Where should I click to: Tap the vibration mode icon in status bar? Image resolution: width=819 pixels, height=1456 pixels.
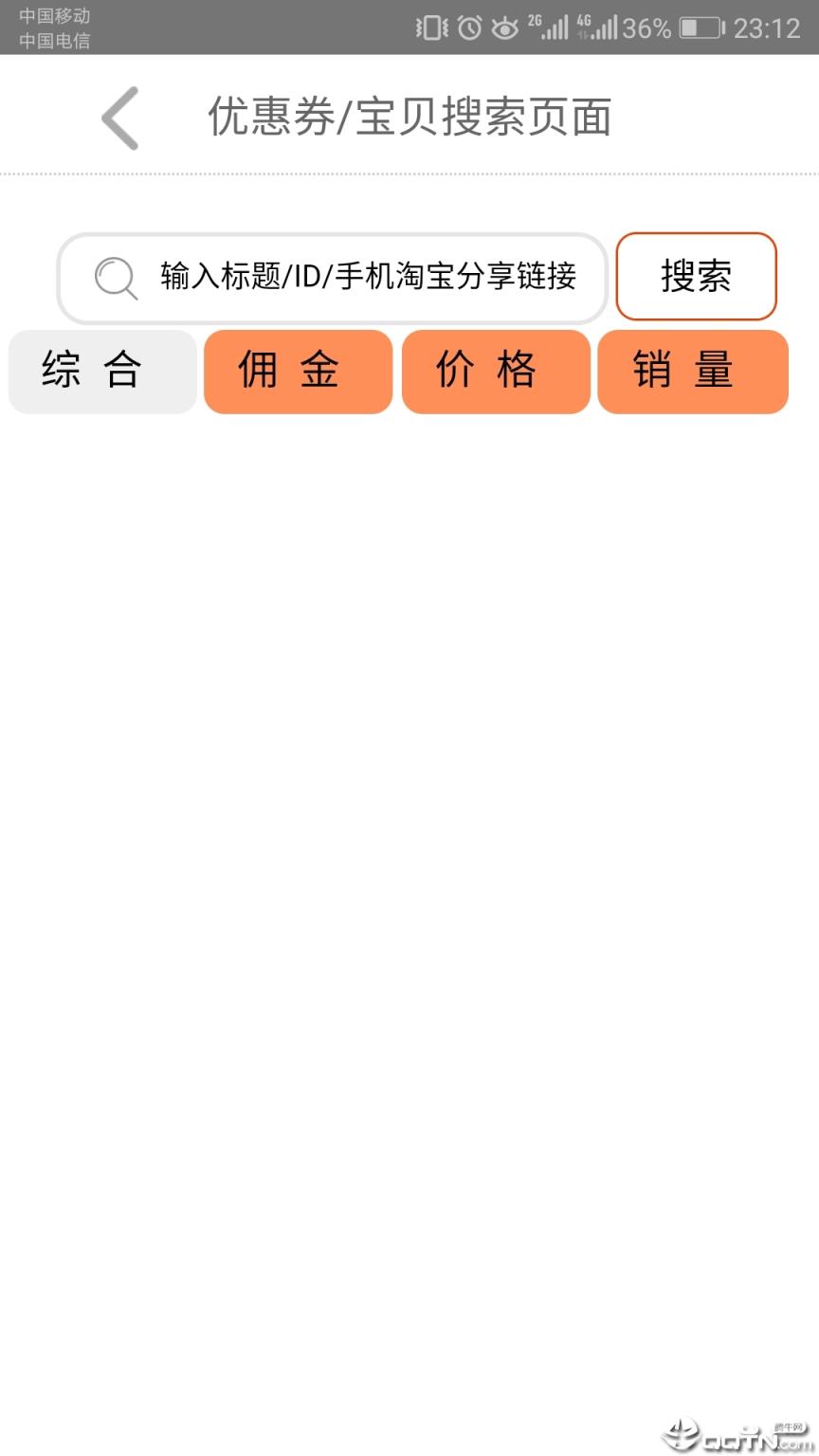coord(430,29)
